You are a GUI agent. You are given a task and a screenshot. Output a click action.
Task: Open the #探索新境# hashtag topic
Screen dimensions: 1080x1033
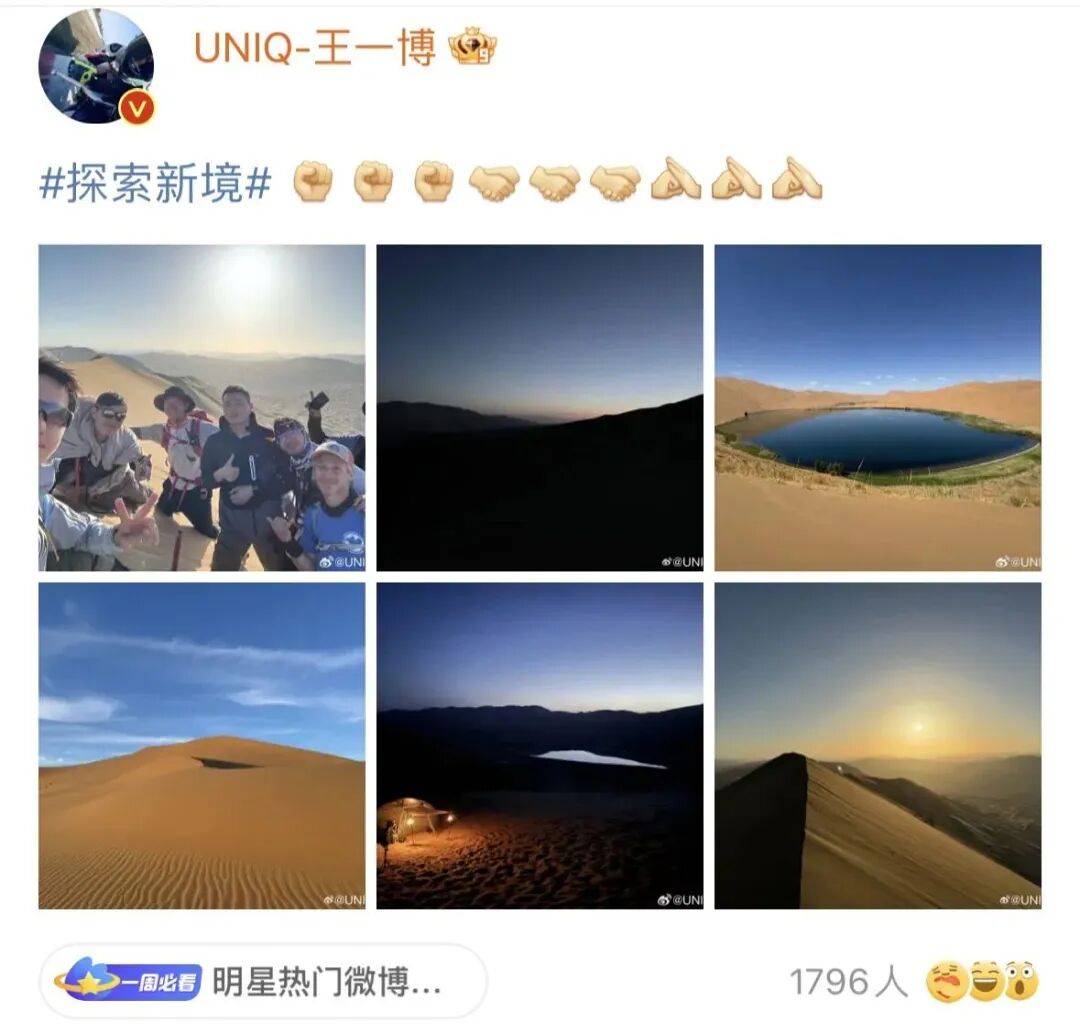click(x=155, y=183)
